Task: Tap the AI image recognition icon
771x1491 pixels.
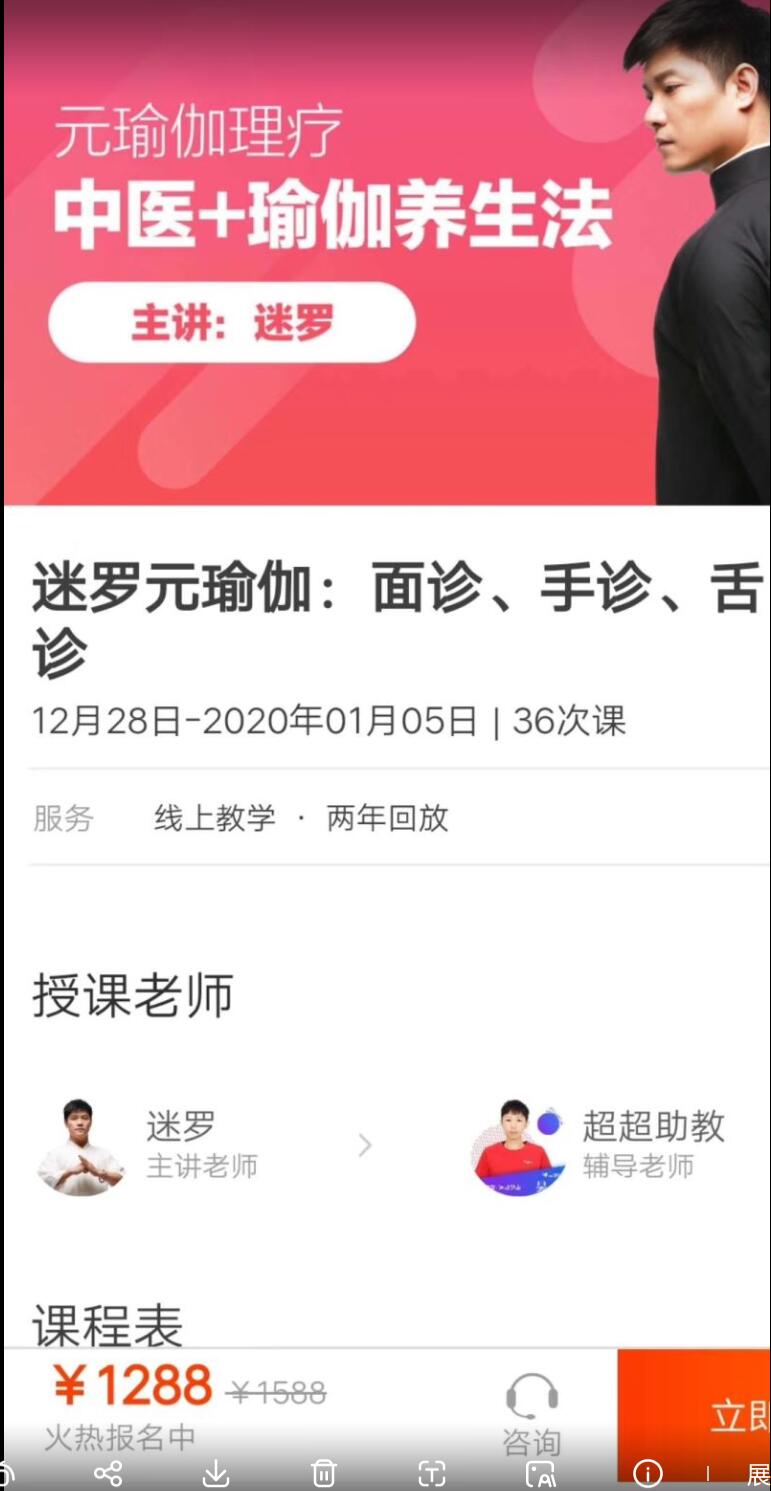Action: 539,1473
